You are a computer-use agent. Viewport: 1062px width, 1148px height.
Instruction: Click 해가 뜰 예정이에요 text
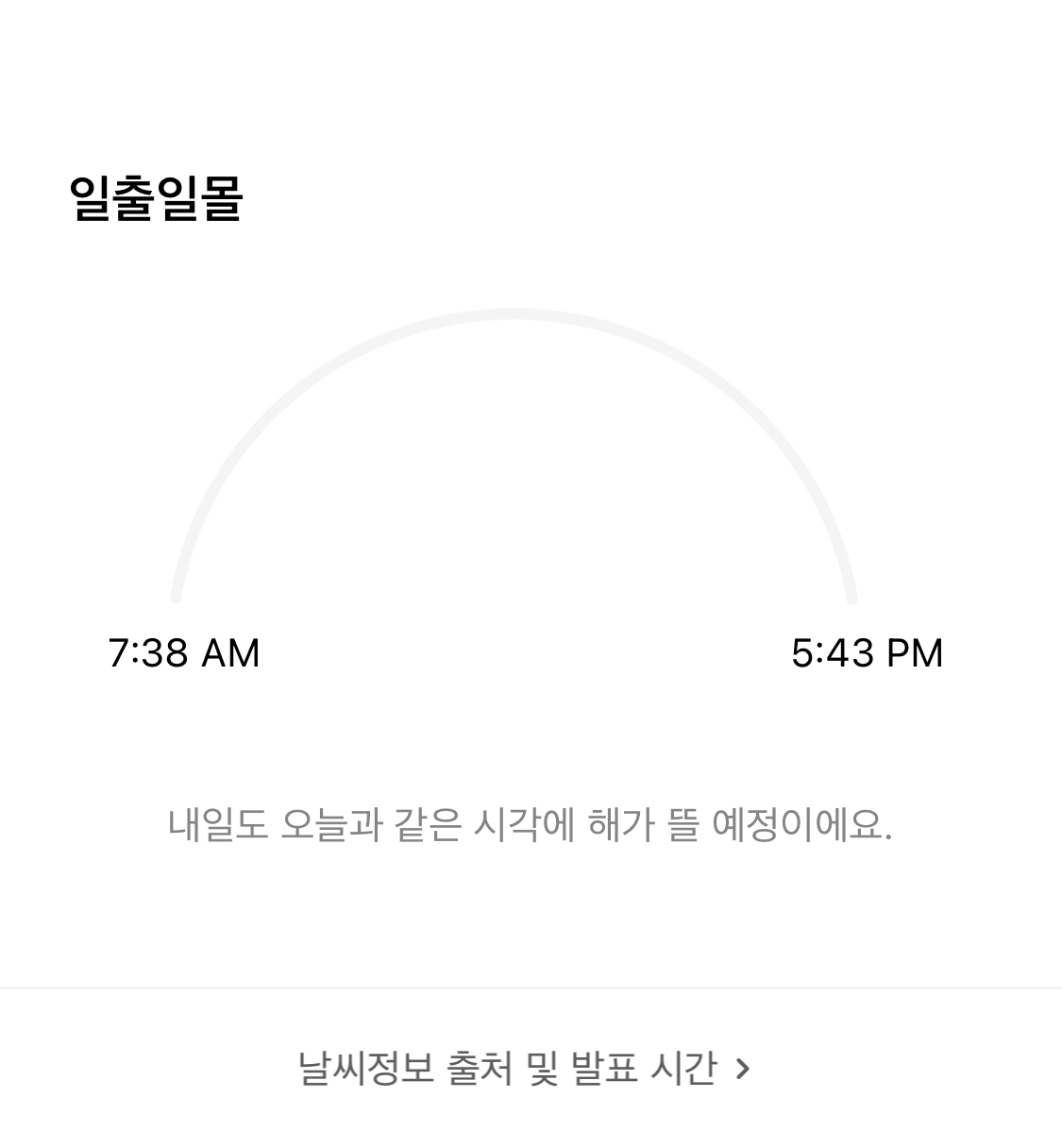[746, 824]
